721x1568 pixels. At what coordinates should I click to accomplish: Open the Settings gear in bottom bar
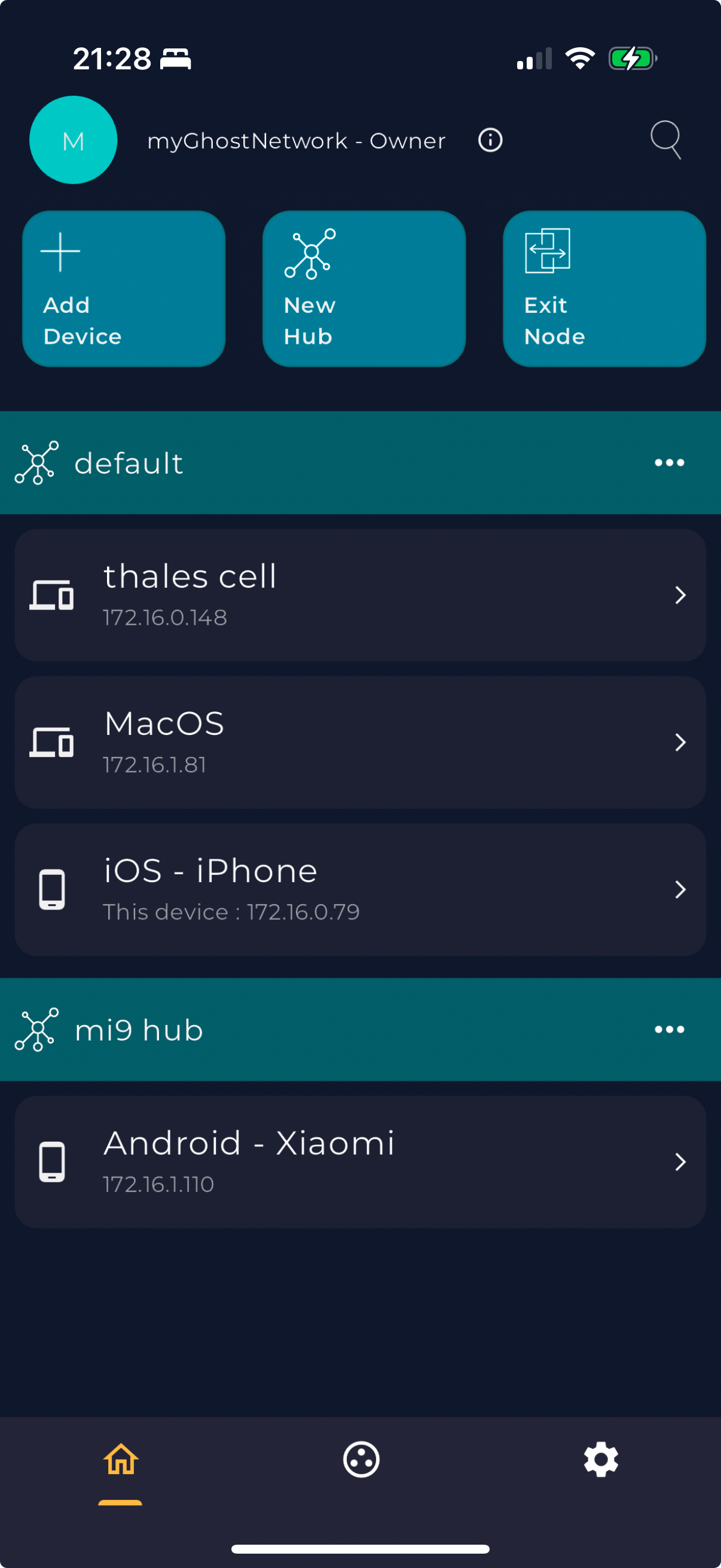[x=600, y=1460]
